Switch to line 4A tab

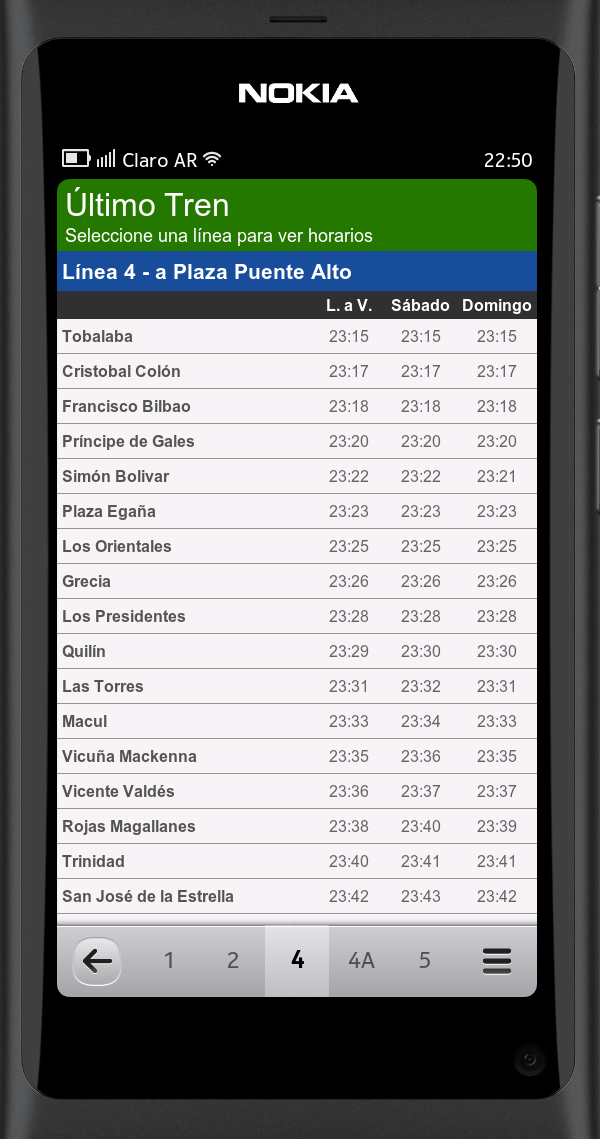pyautogui.click(x=361, y=961)
